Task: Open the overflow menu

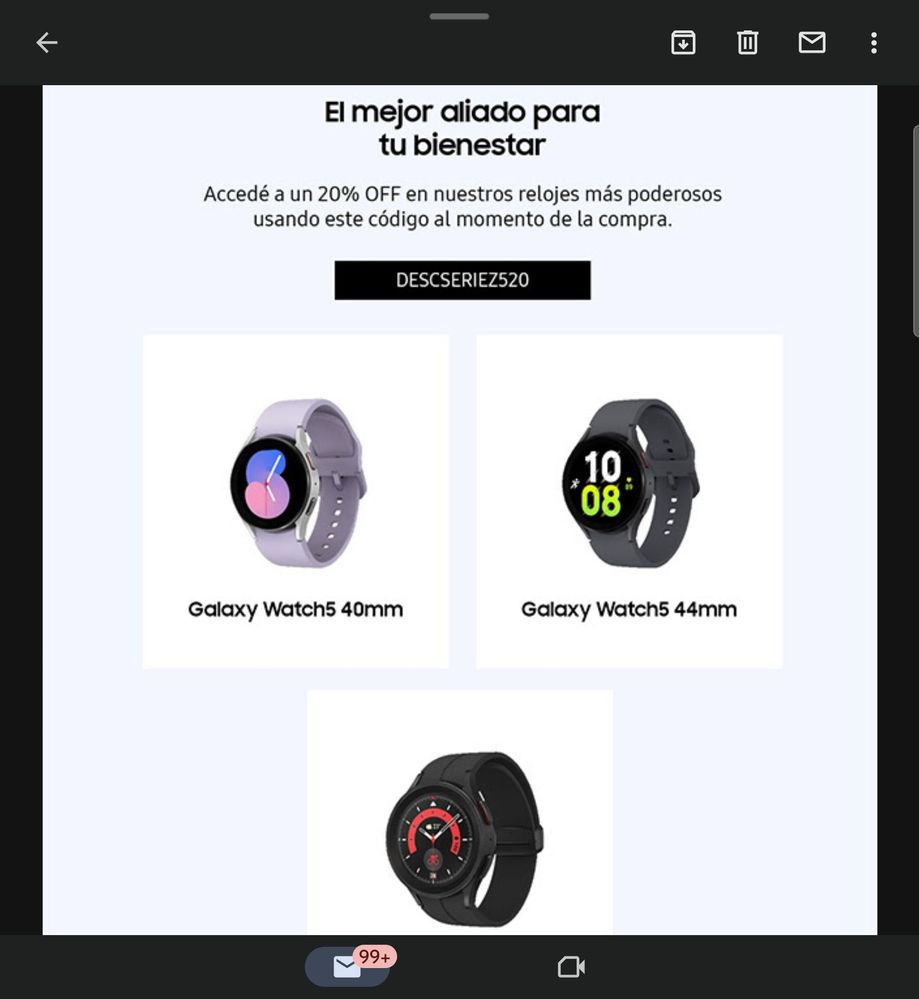Action: (x=874, y=42)
